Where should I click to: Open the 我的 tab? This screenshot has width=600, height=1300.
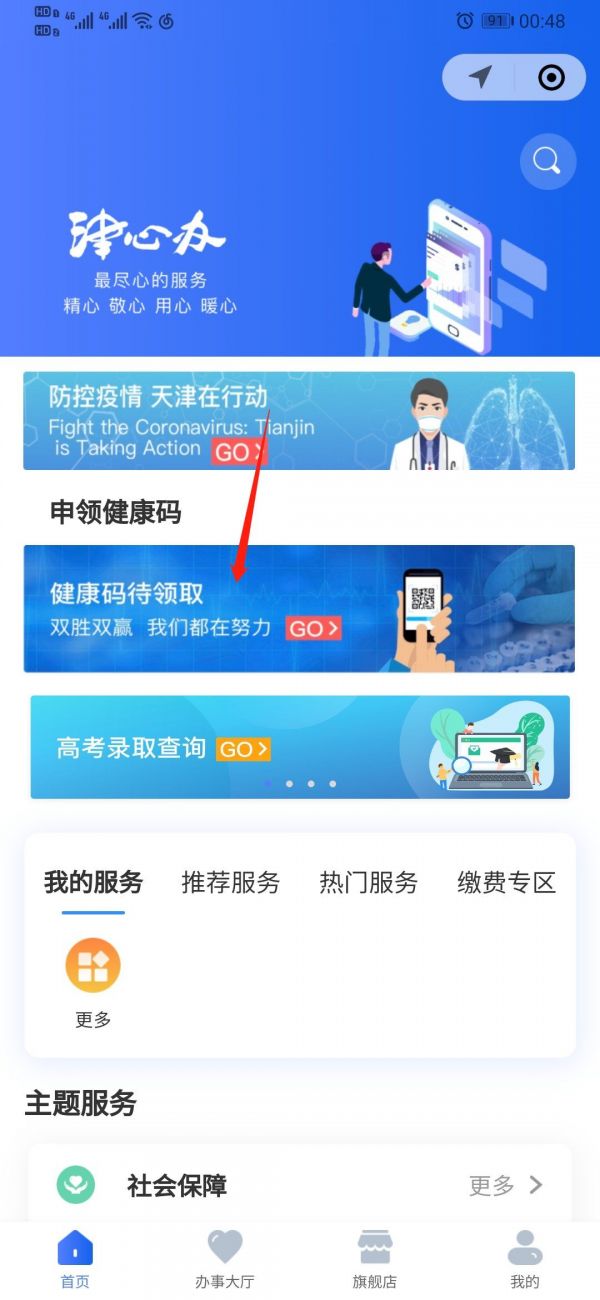coord(525,1260)
